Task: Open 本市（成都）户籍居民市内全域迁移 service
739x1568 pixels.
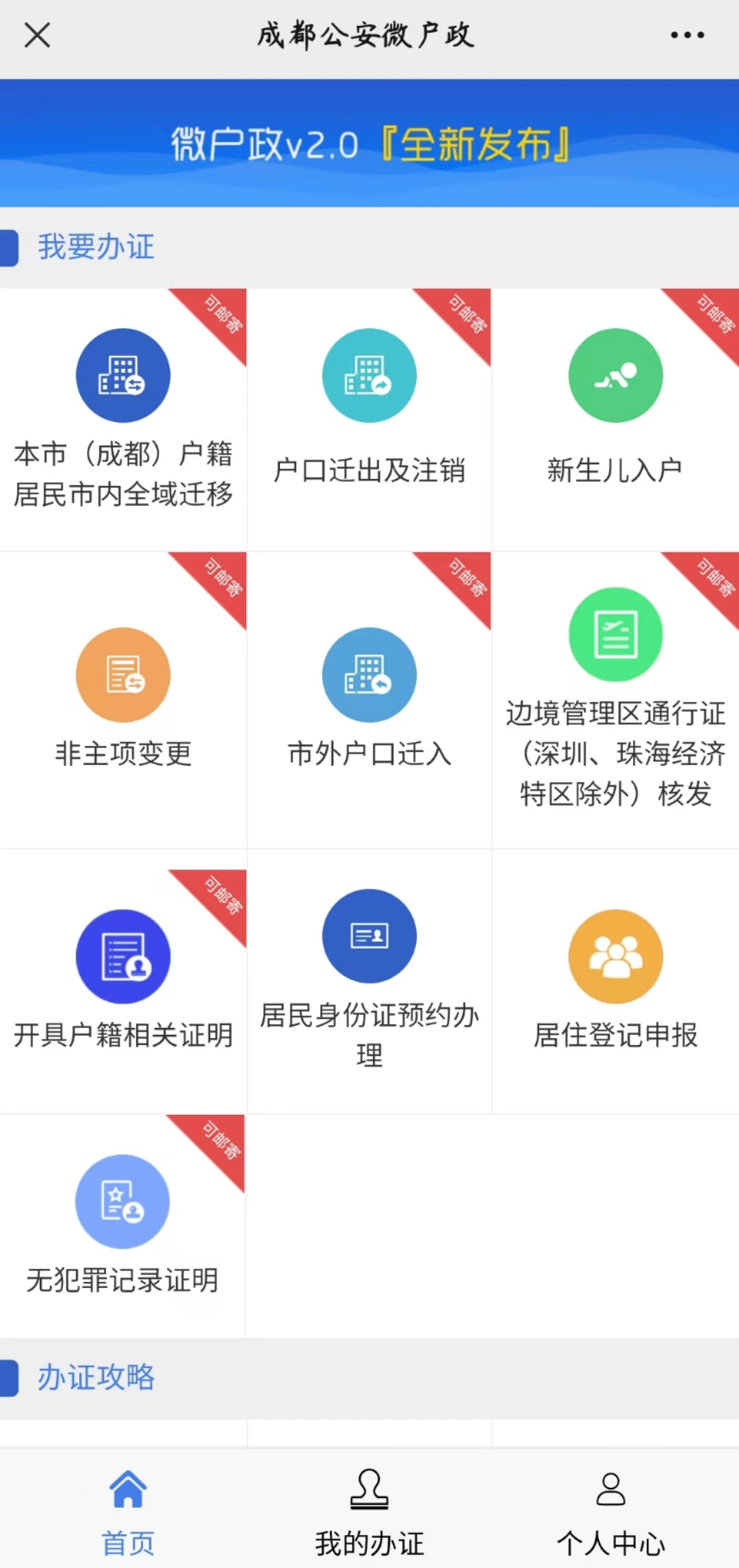Action: (123, 417)
